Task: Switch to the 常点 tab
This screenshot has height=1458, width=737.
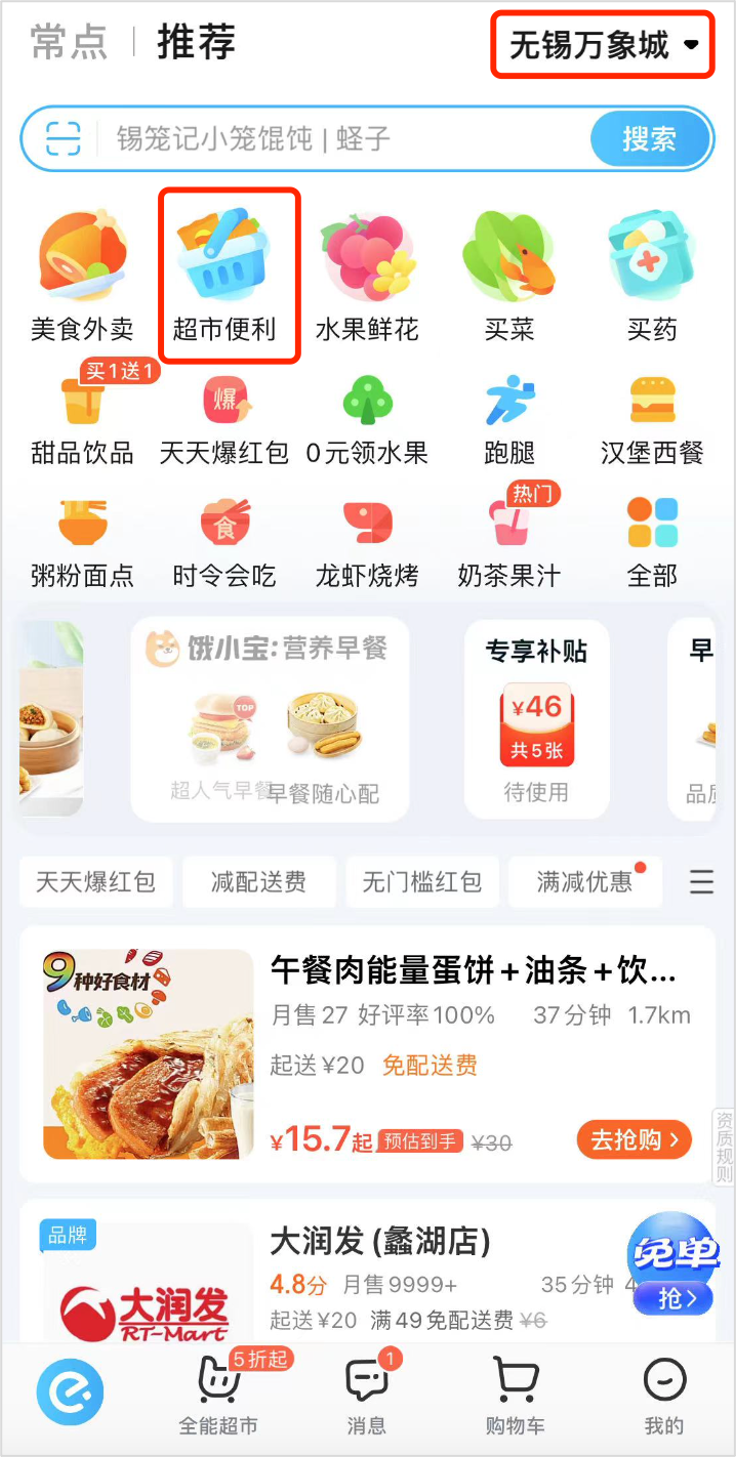Action: pos(68,44)
